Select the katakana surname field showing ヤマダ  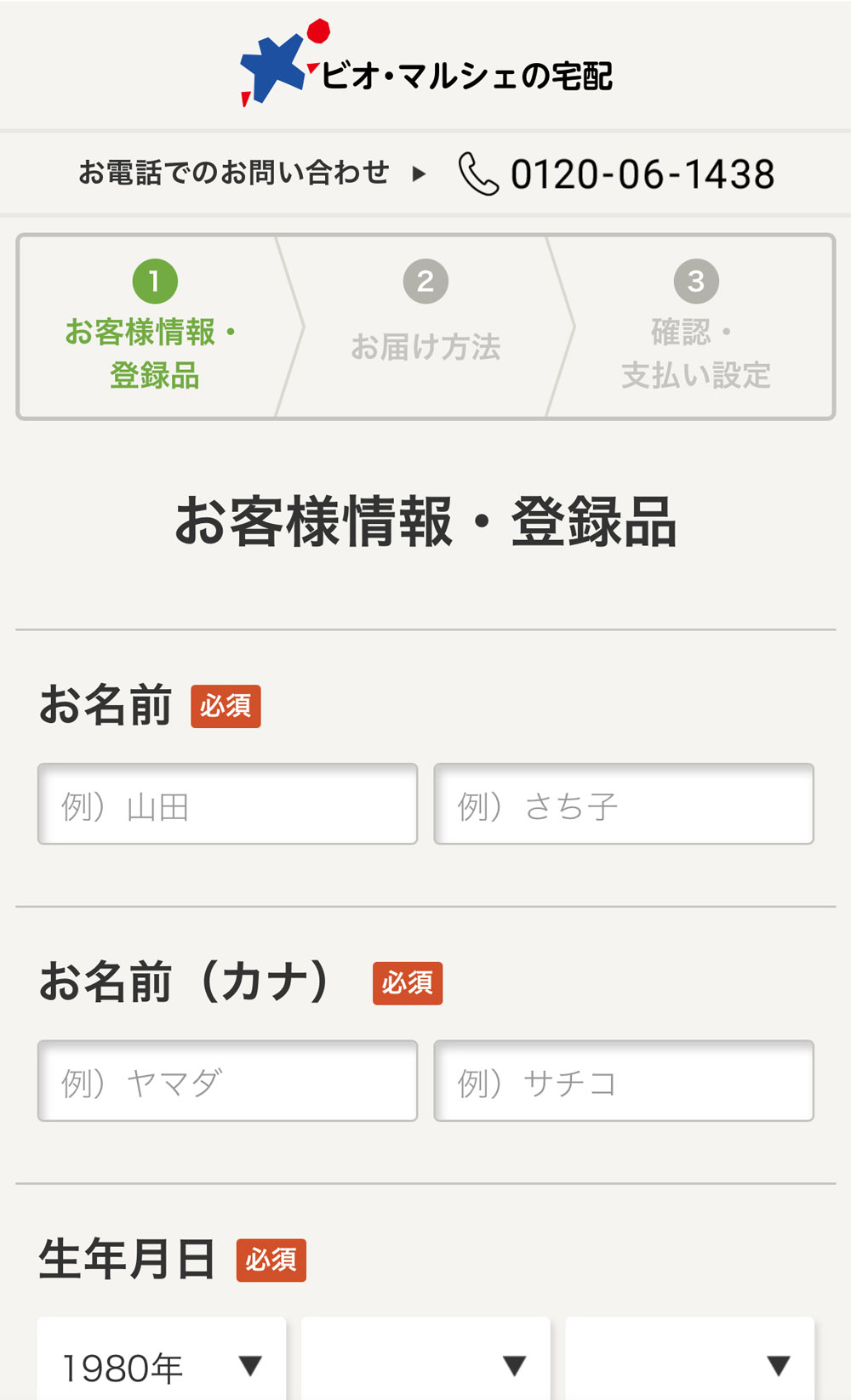pyautogui.click(x=227, y=1080)
